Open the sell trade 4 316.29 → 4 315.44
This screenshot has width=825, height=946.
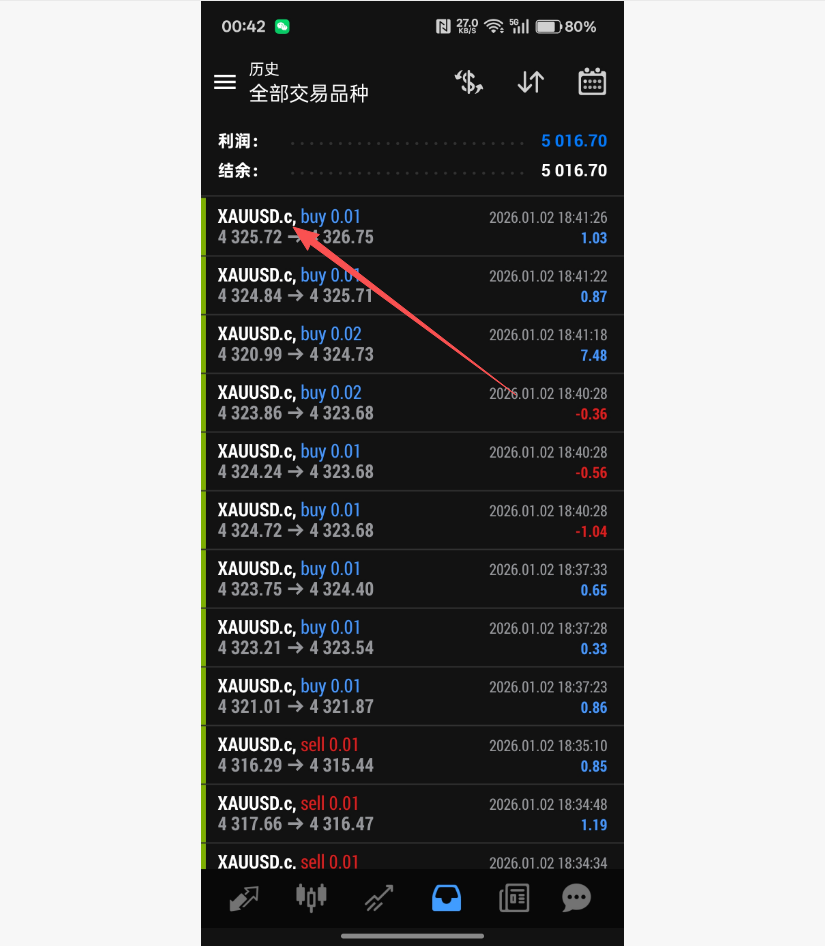point(412,755)
